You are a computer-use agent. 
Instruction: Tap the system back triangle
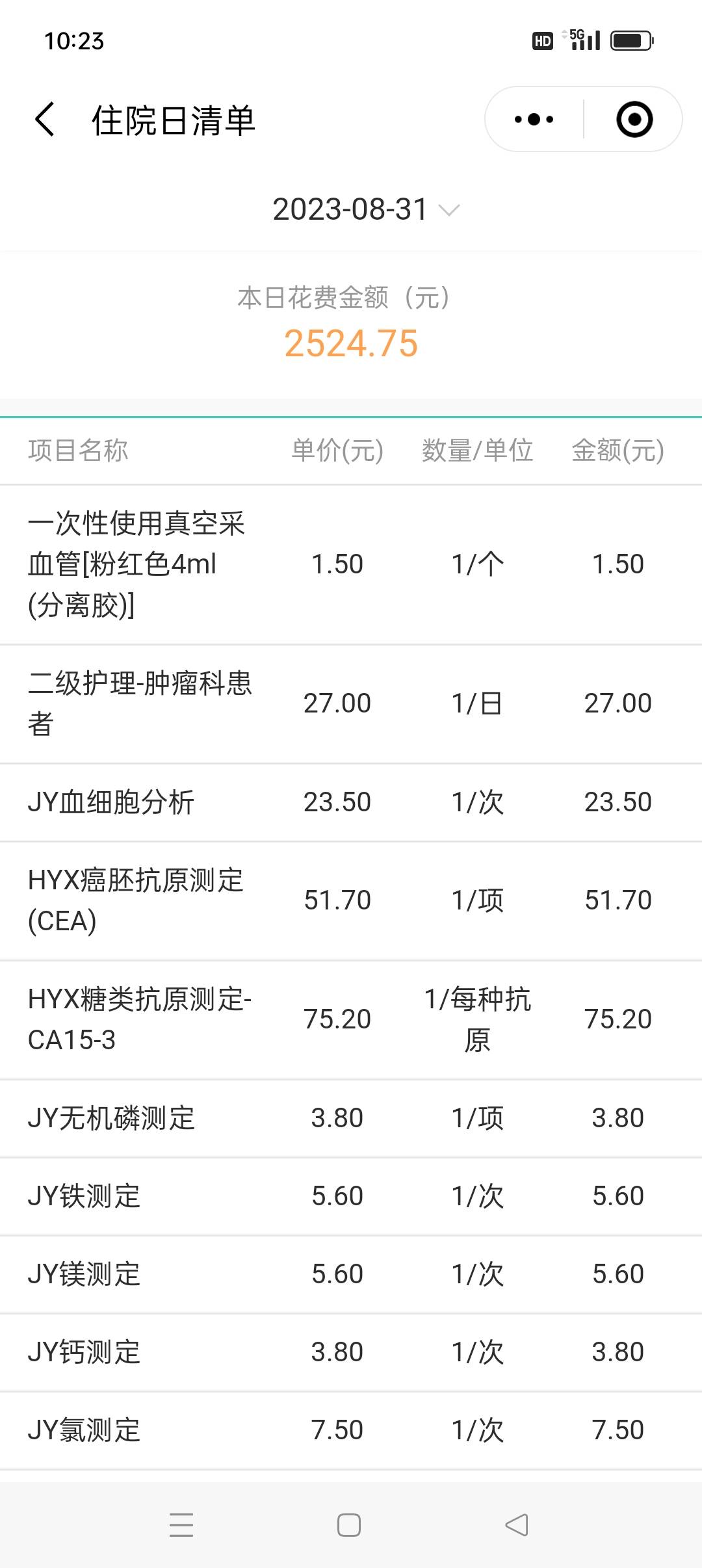click(517, 1525)
